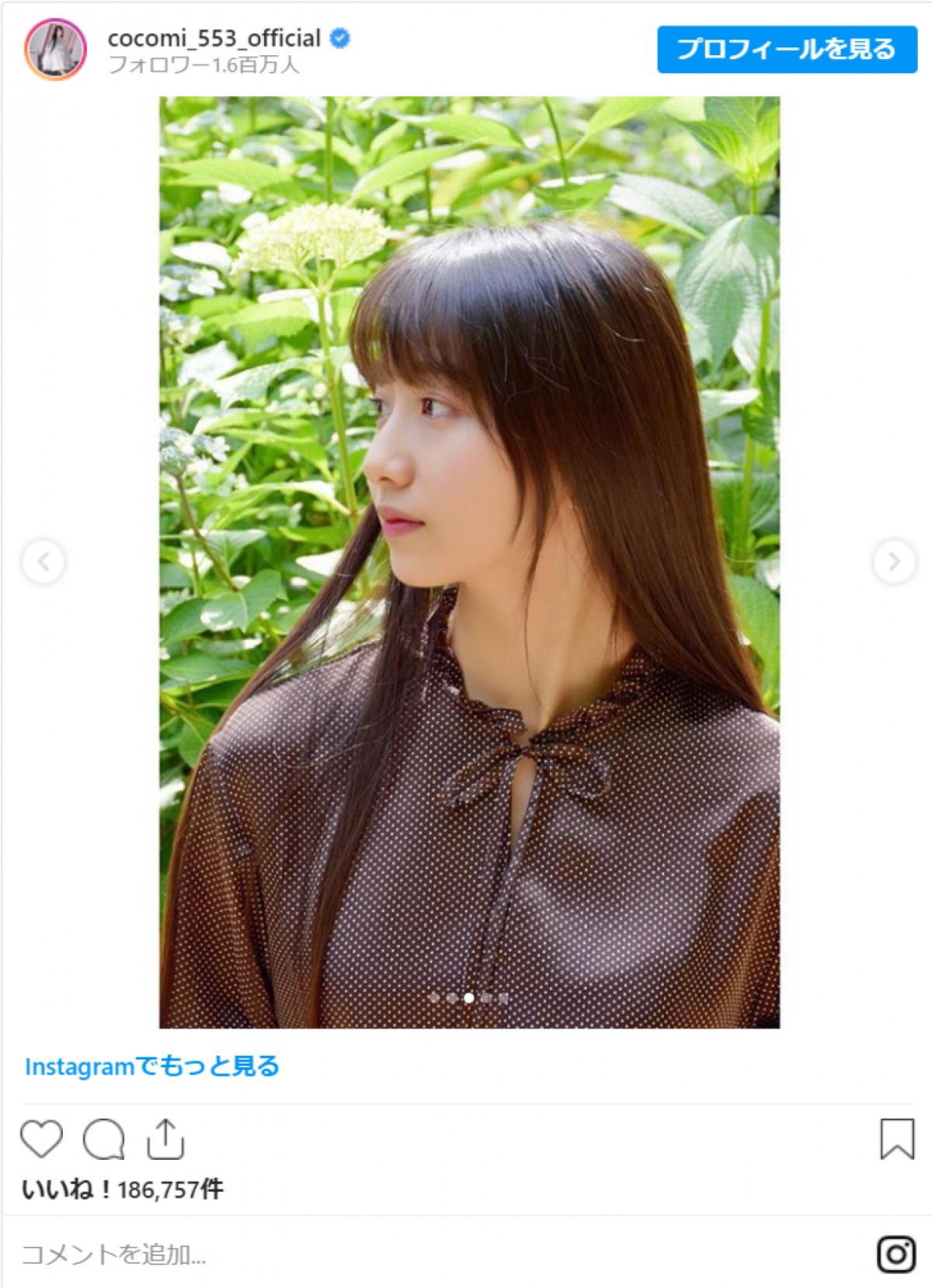This screenshot has width=932, height=1288.
Task: Open the Instagram logo icon at the bottom
Action: point(896,1254)
